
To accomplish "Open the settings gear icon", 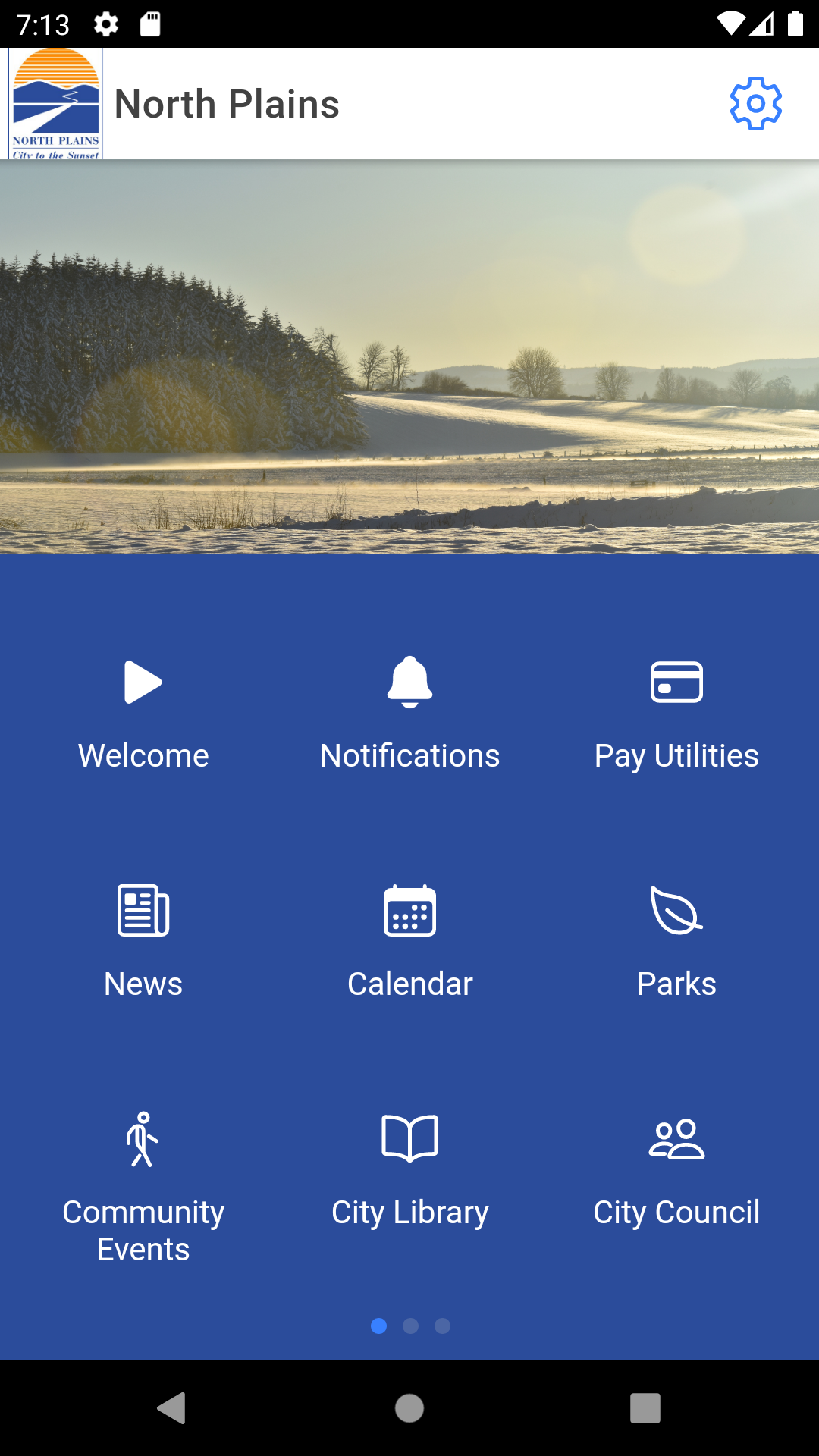I will coord(756,104).
